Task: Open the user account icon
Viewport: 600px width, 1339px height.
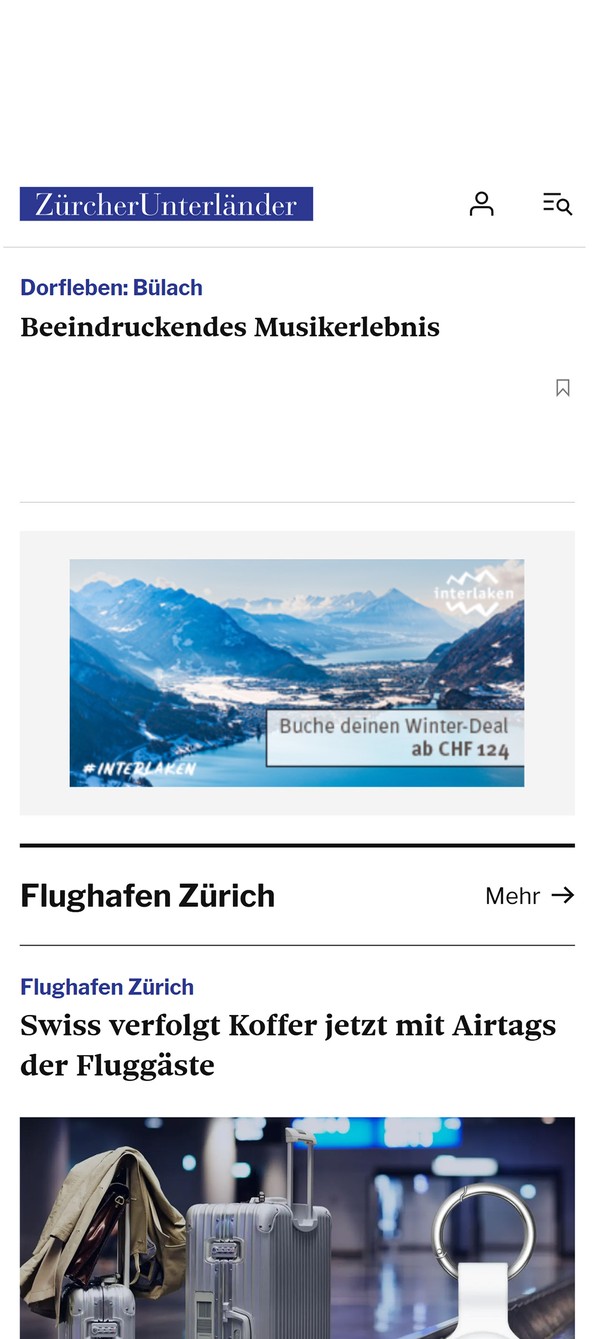Action: coord(481,204)
